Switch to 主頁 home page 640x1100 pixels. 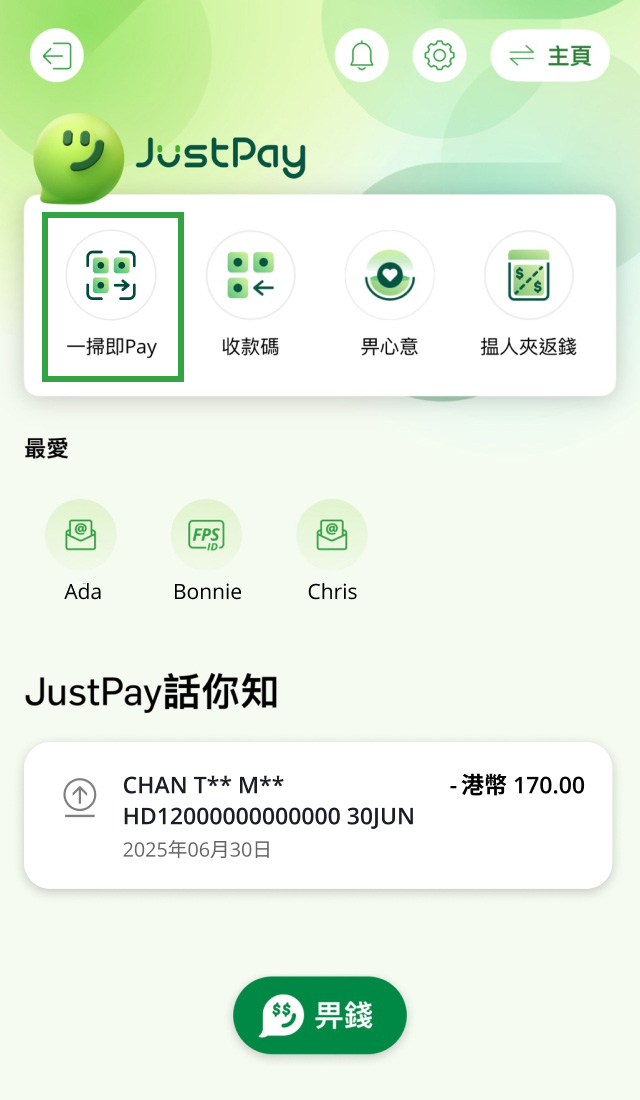tap(550, 55)
